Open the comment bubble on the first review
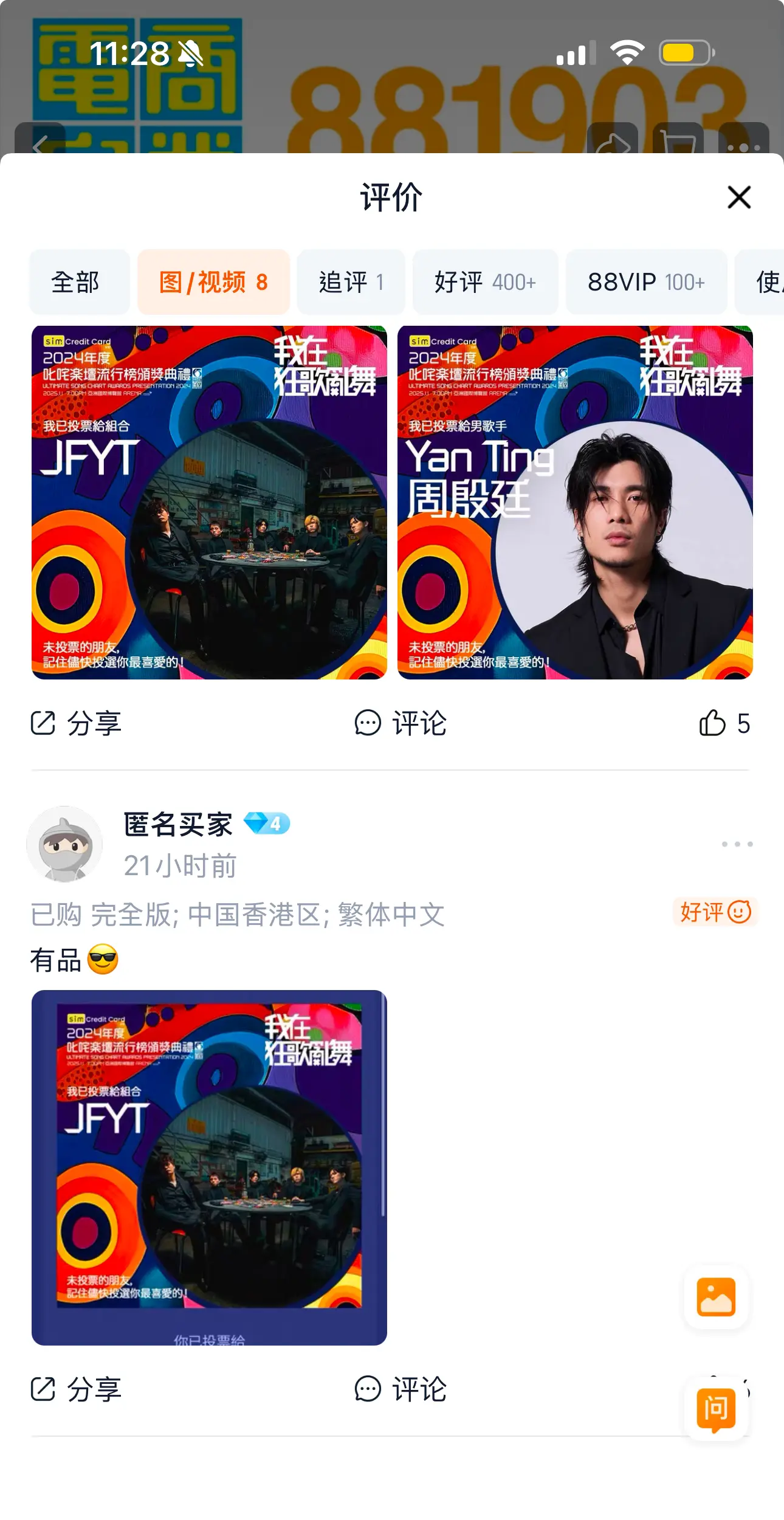The height and width of the screenshot is (1520, 784). 401,723
